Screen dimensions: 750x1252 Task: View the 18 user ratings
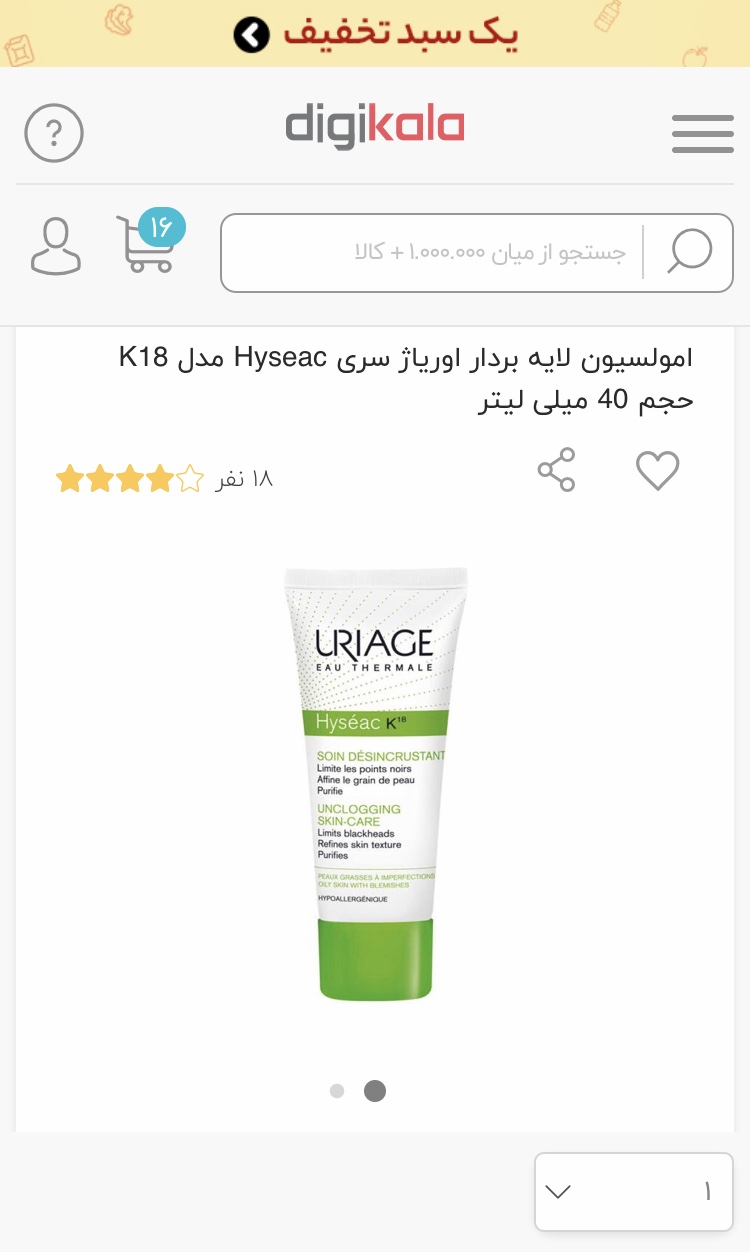(165, 480)
